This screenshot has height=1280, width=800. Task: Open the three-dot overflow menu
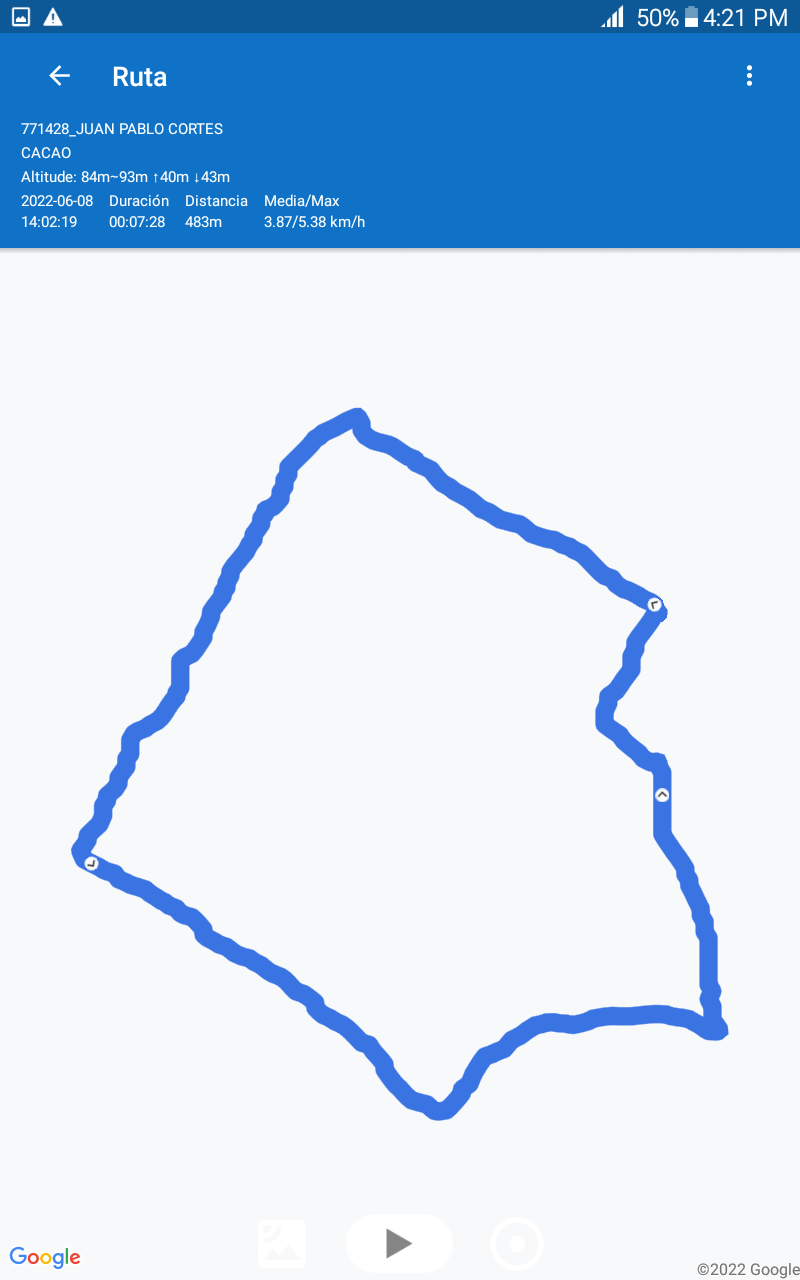pyautogui.click(x=749, y=76)
